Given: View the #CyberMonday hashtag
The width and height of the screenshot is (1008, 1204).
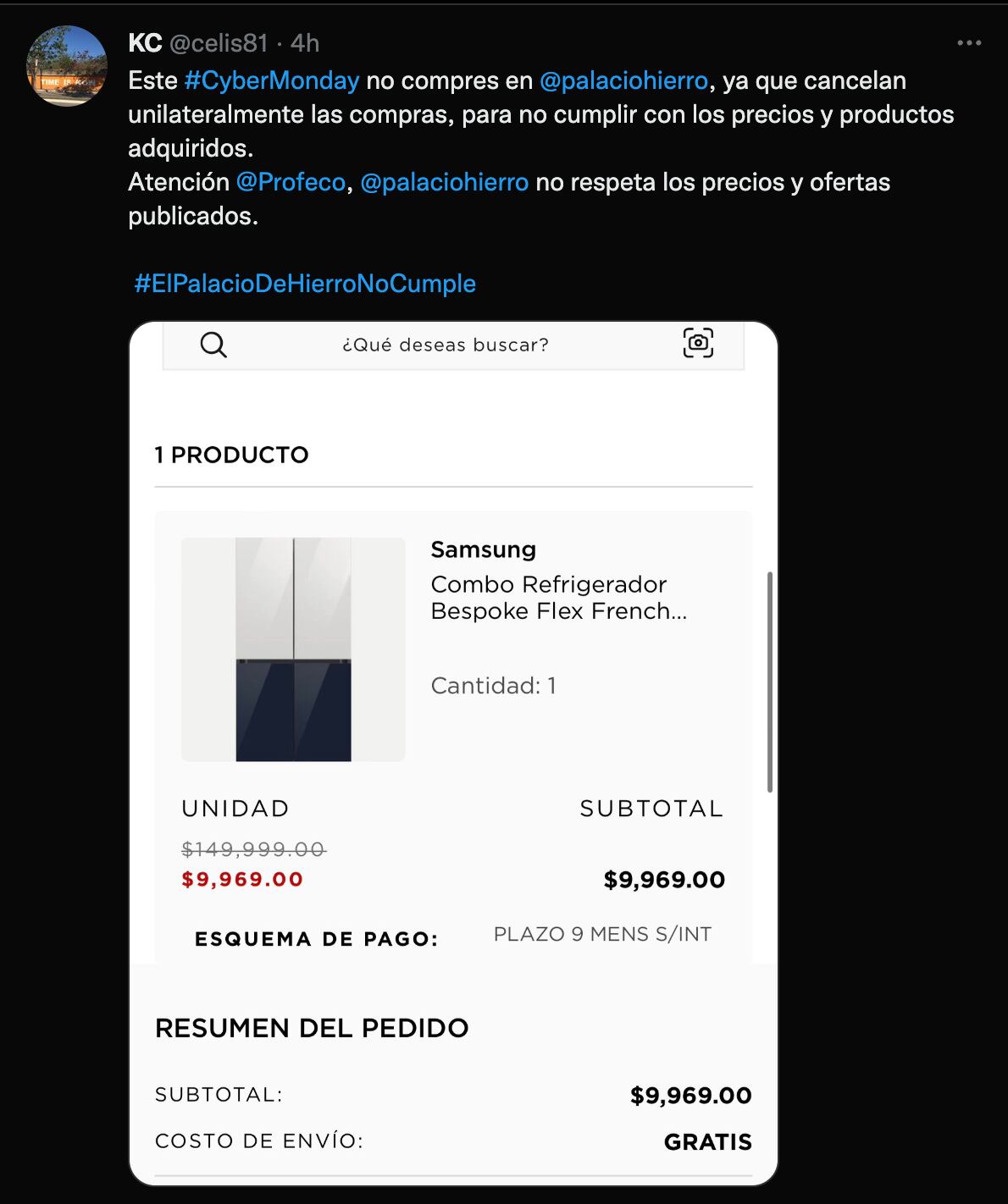Looking at the screenshot, I should click(x=272, y=81).
